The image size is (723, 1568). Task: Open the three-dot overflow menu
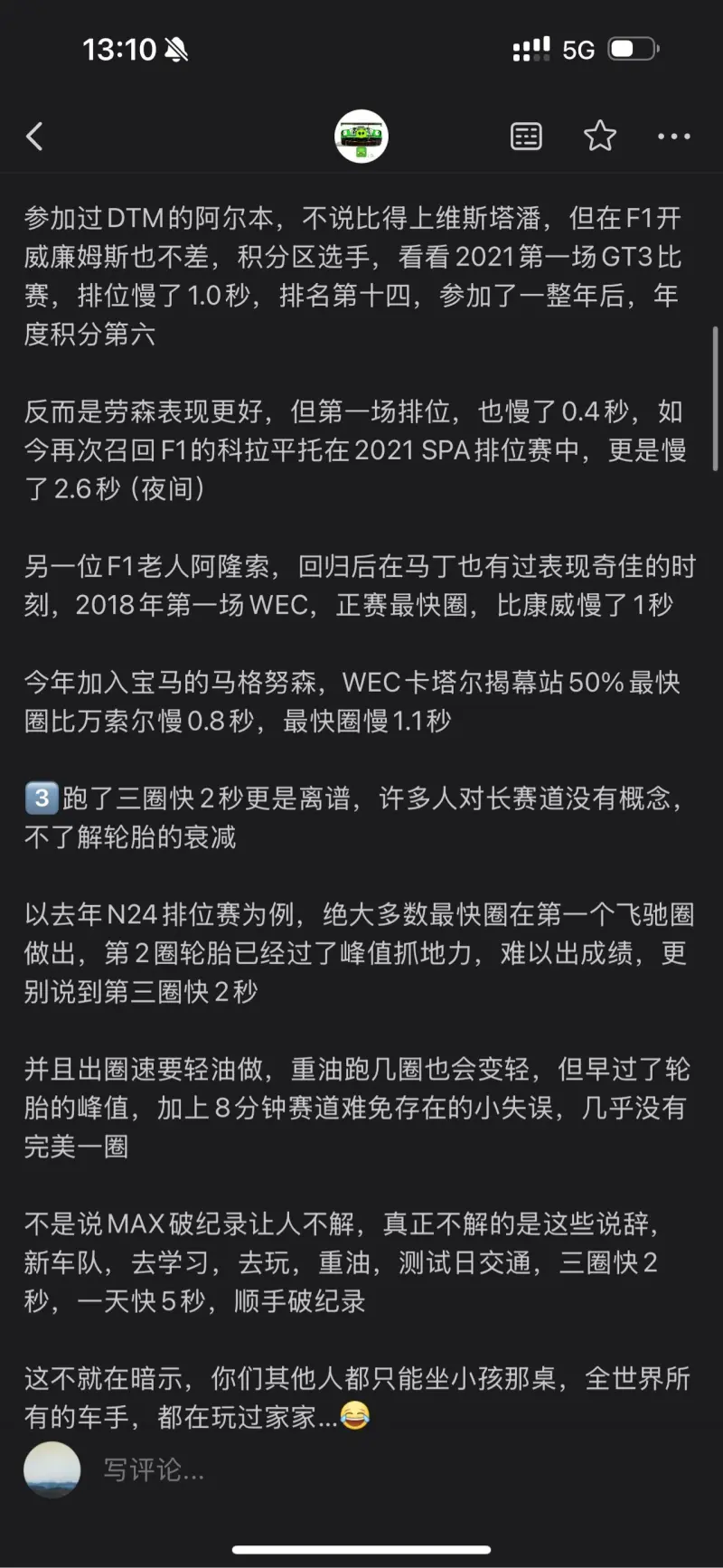(674, 137)
